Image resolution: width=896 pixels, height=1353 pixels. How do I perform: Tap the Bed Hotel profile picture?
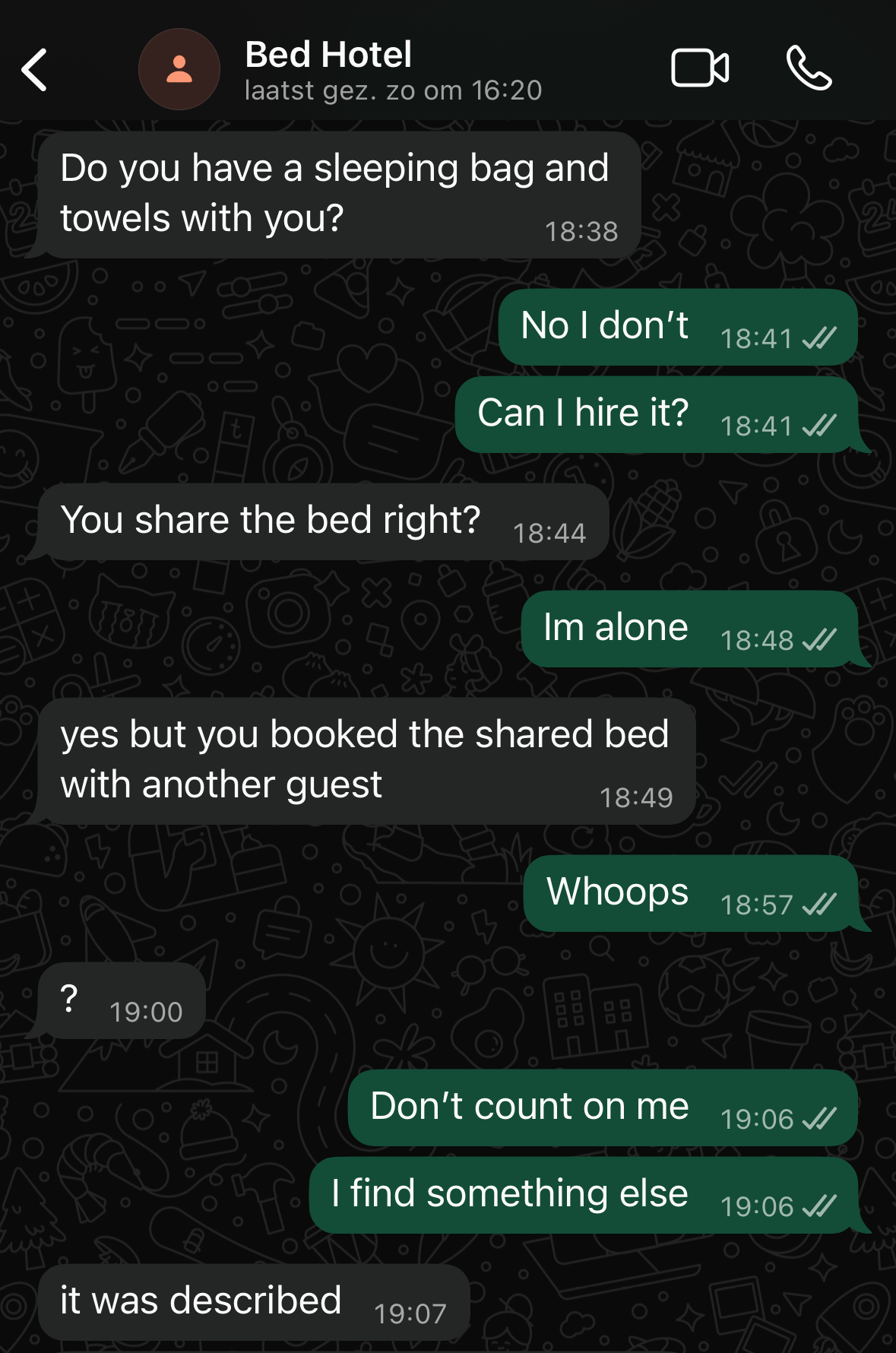[179, 70]
